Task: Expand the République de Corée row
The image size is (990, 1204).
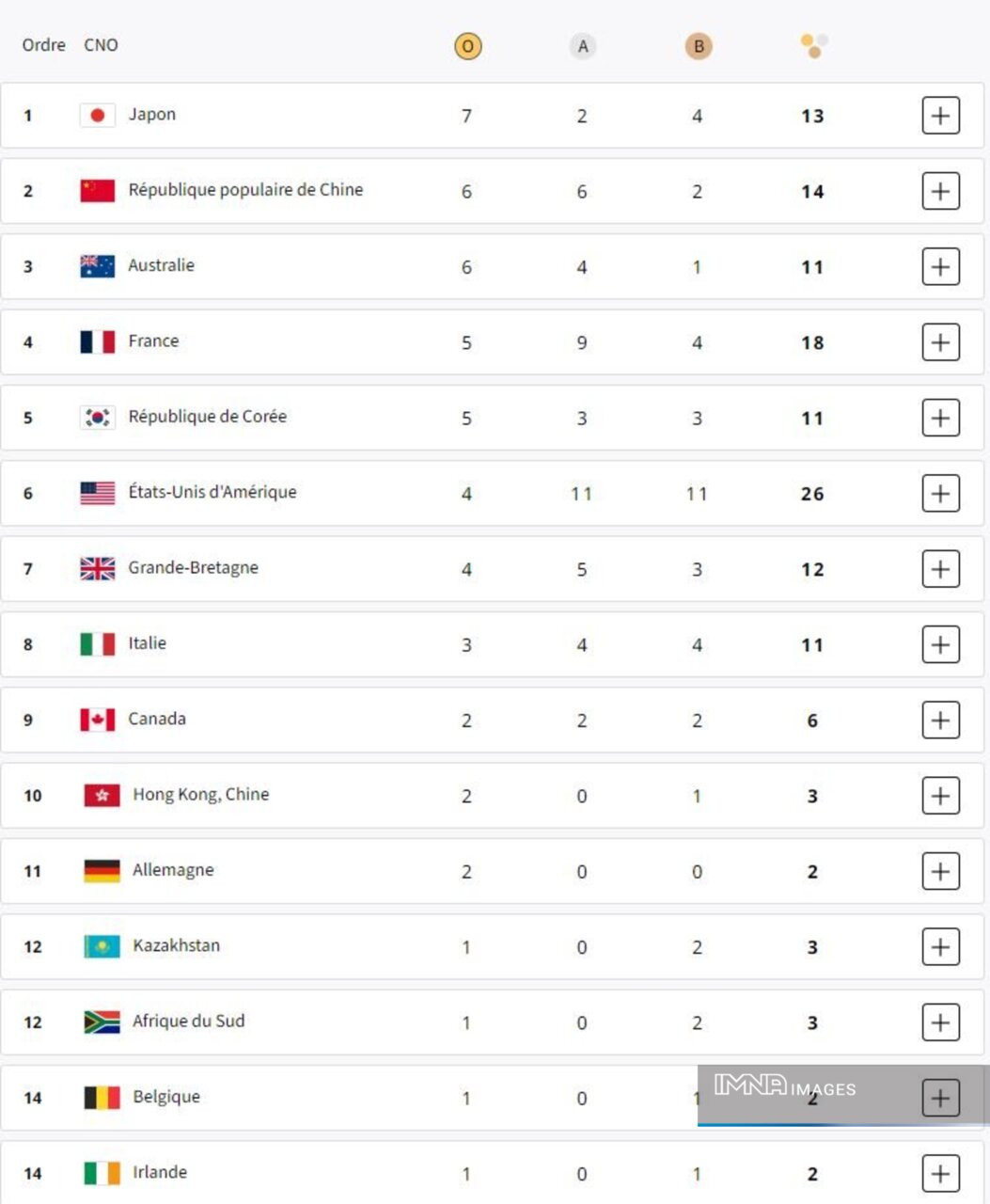Action: tap(940, 418)
